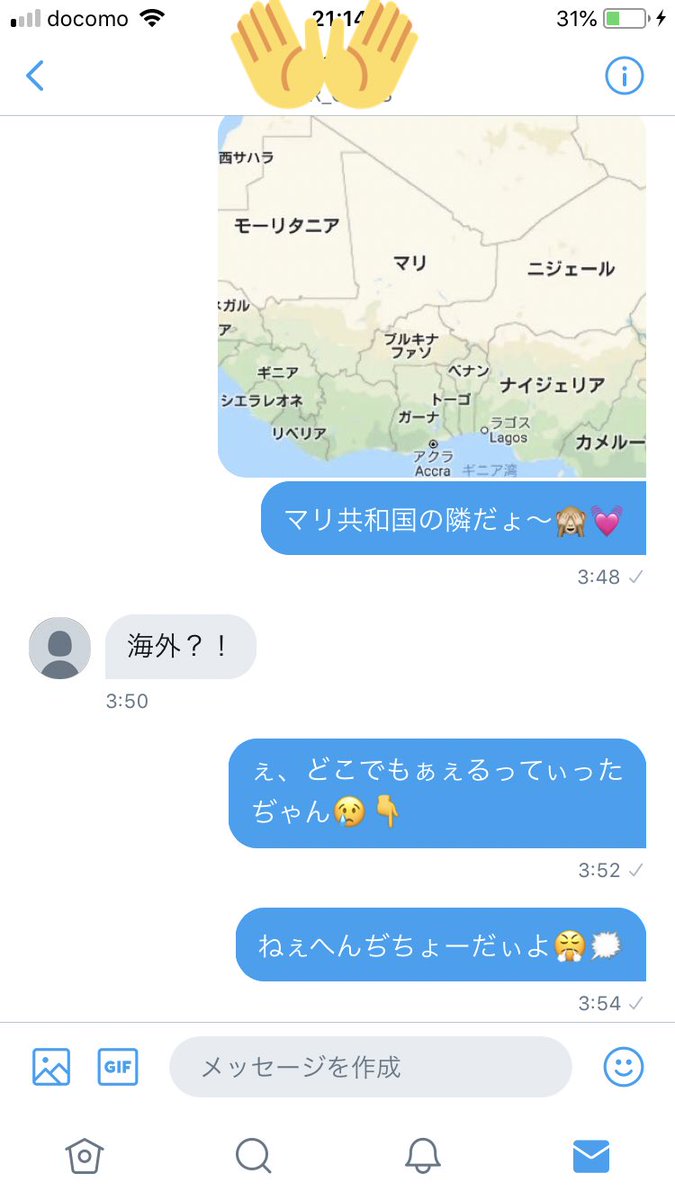Switch to the Notifications tab
Screen dimensions: 675x1200
pyautogui.click(x=423, y=1156)
